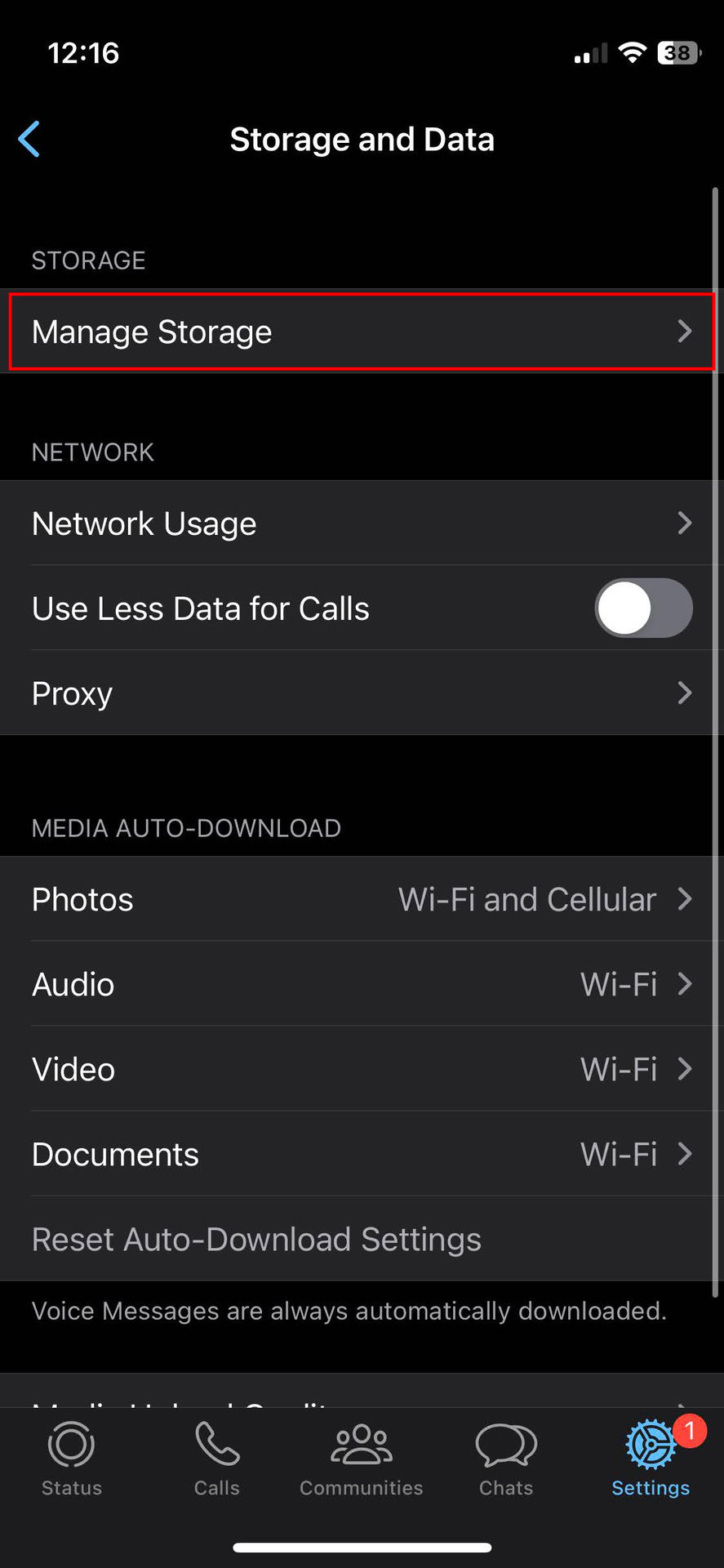Switch to the Chats tab
The height and width of the screenshot is (1568, 724).
(506, 1459)
